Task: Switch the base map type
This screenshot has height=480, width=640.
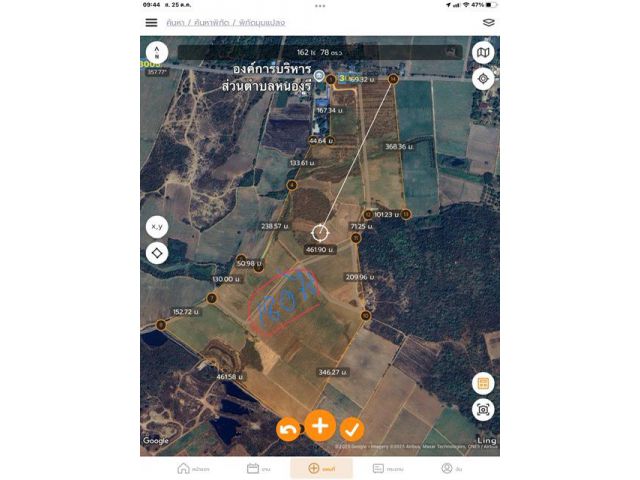Action: [483, 53]
